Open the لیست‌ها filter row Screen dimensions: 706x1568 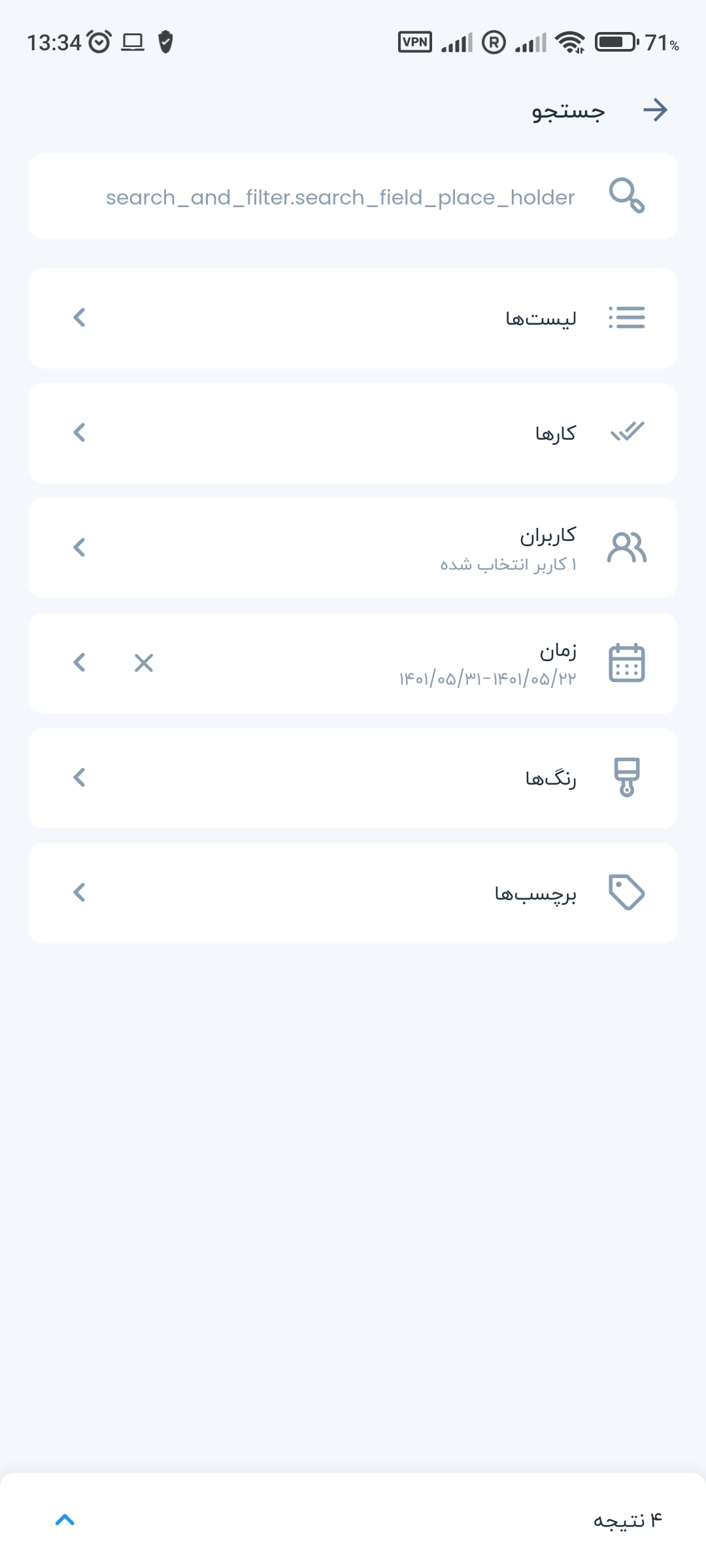[353, 318]
